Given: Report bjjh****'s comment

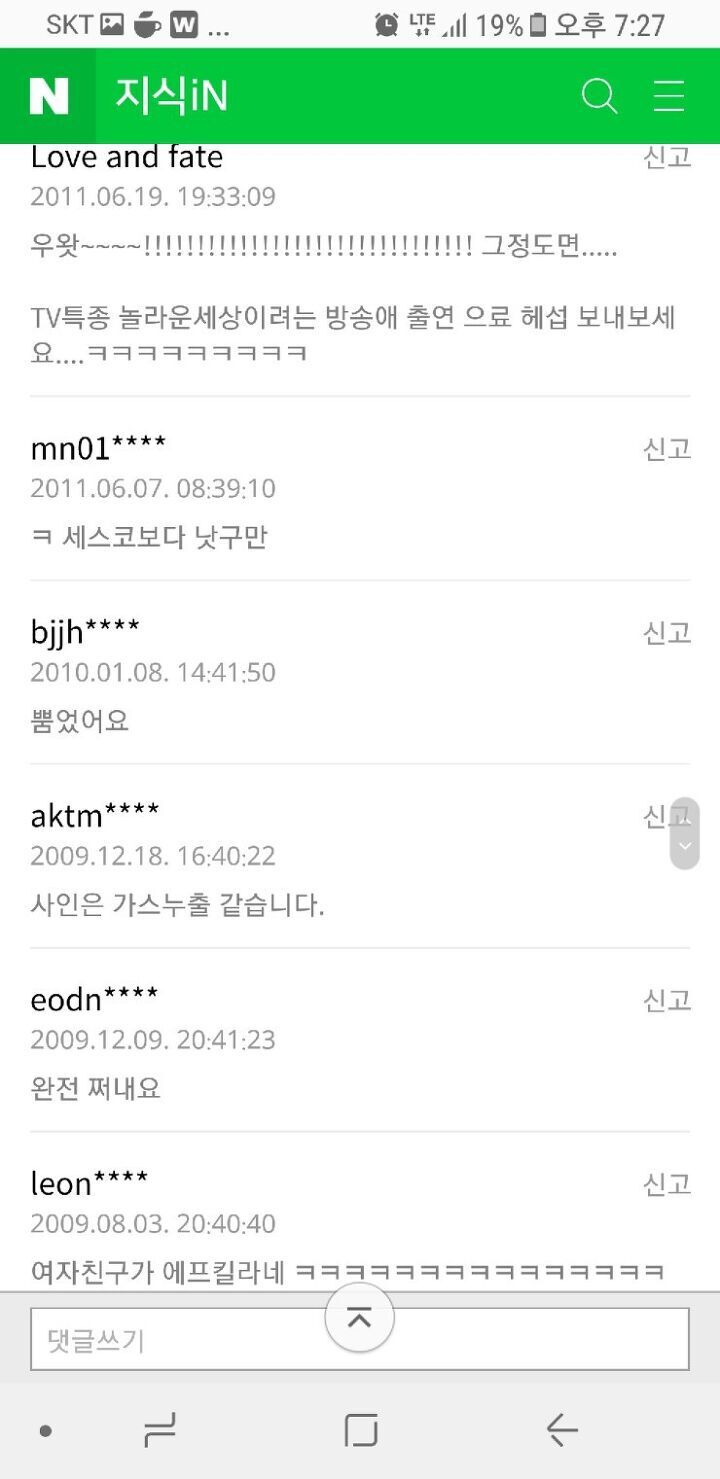Looking at the screenshot, I should [x=667, y=633].
